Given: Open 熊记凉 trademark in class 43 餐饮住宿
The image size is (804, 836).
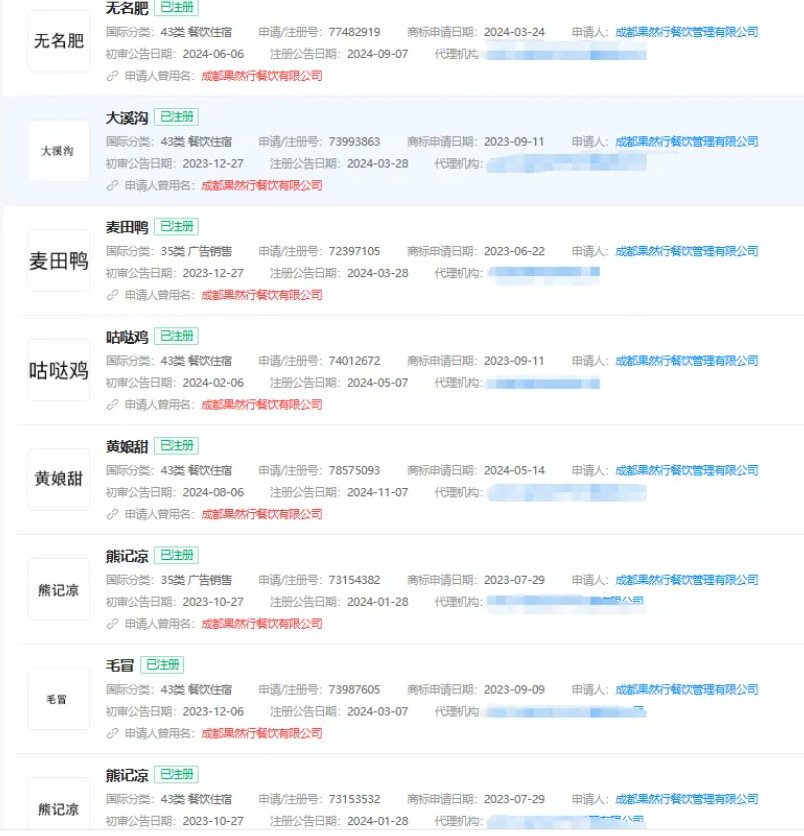Looking at the screenshot, I should point(127,775).
